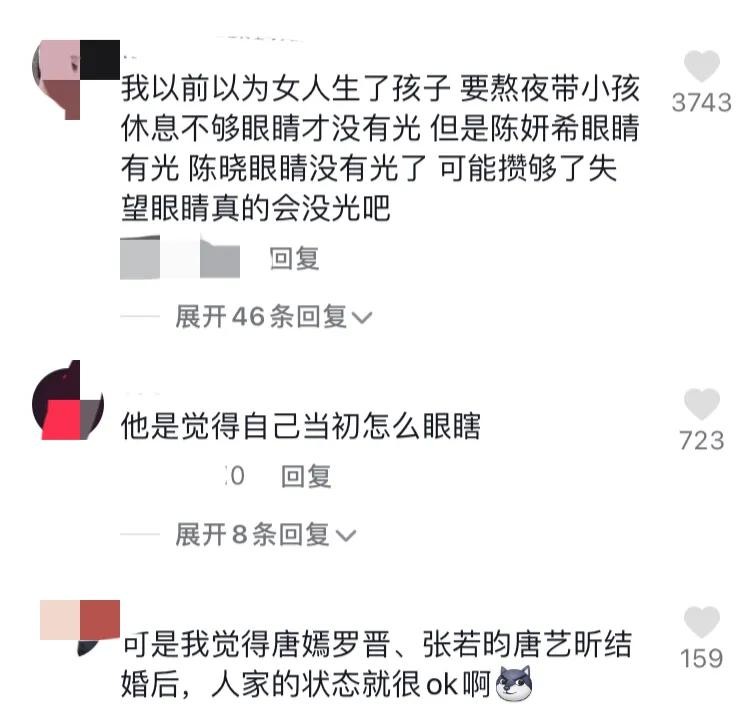The image size is (750, 718).
Task: Reply to the comment 他是觉得自己当初怎么眼瞎
Action: [x=305, y=477]
